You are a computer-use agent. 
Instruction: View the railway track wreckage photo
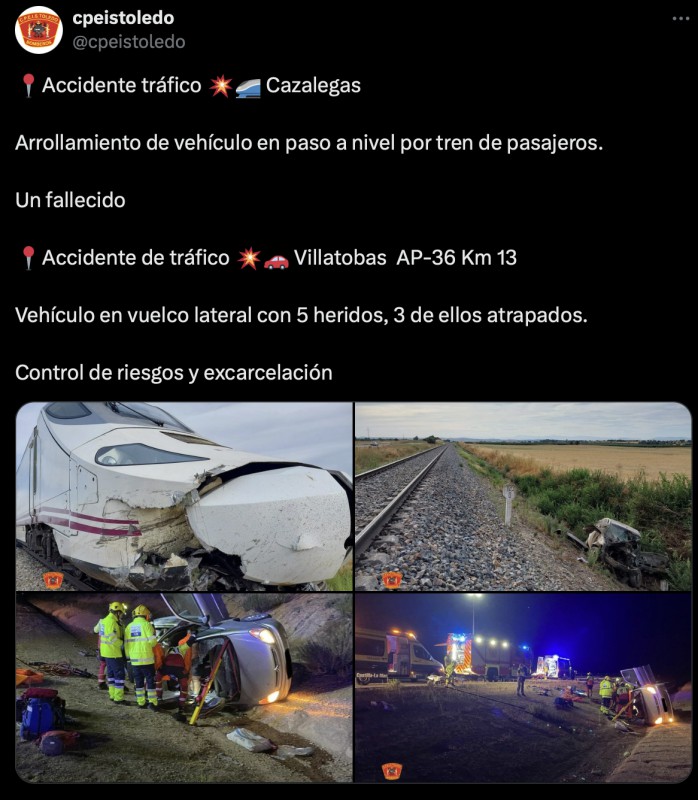tap(523, 496)
